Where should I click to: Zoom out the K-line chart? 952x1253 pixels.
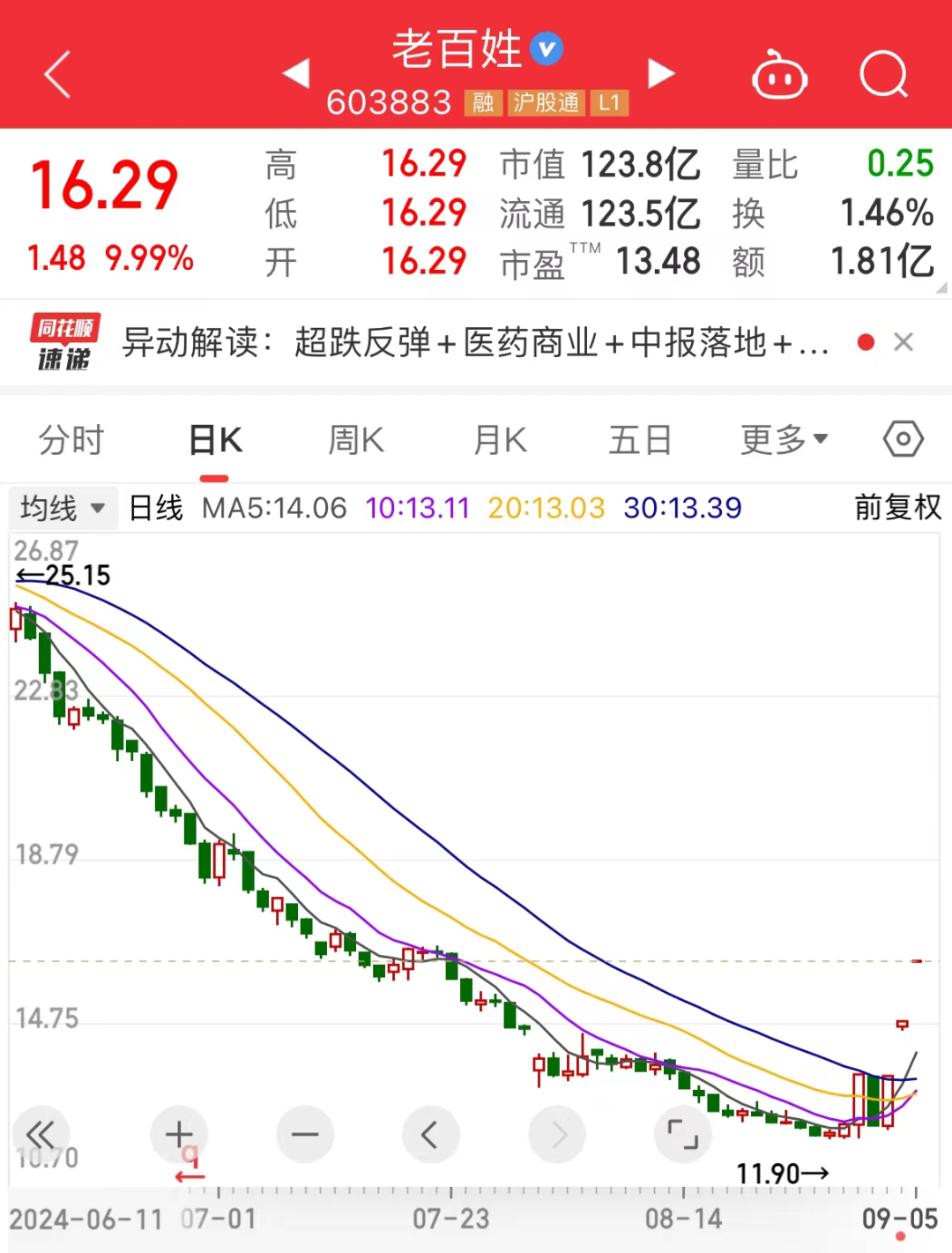click(305, 1134)
